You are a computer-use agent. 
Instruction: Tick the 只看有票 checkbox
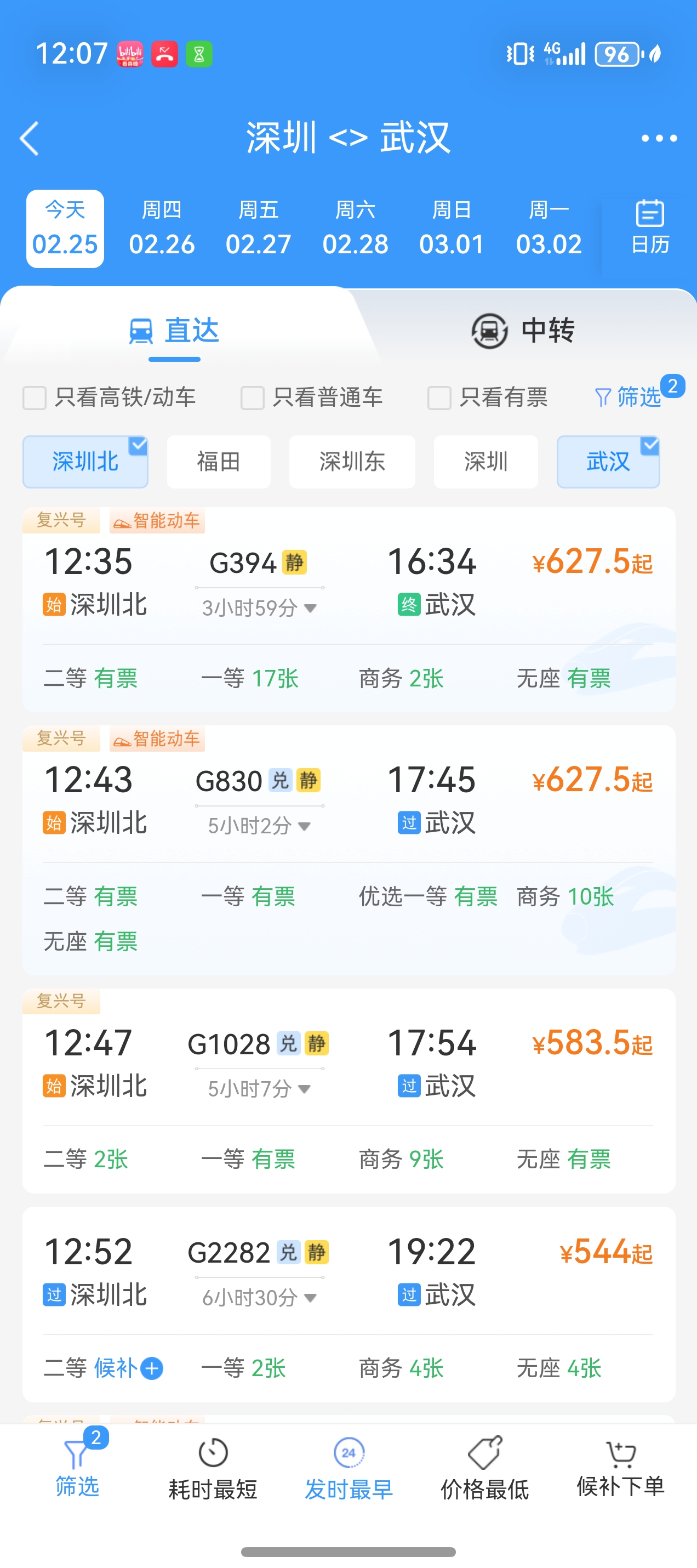(439, 398)
